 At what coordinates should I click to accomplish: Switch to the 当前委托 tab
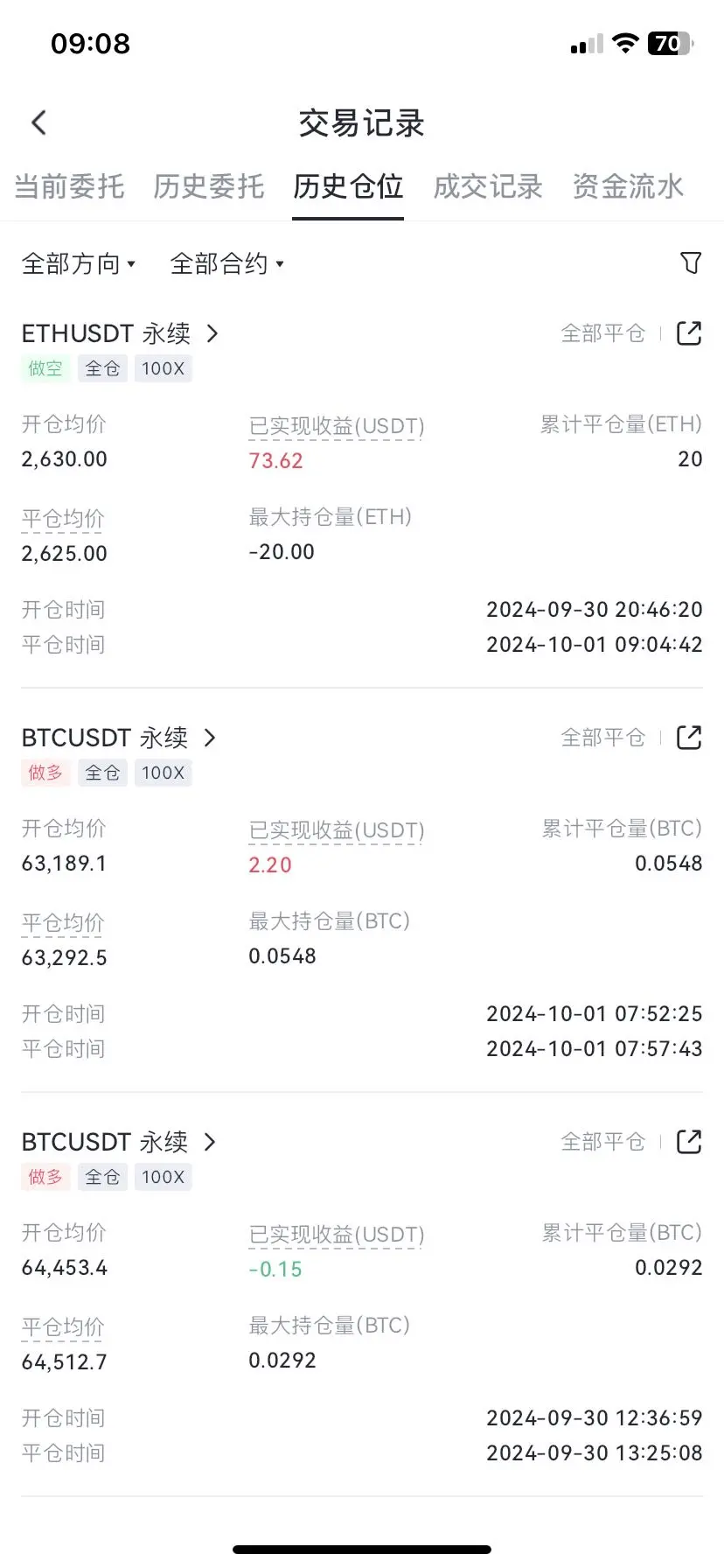[x=69, y=186]
